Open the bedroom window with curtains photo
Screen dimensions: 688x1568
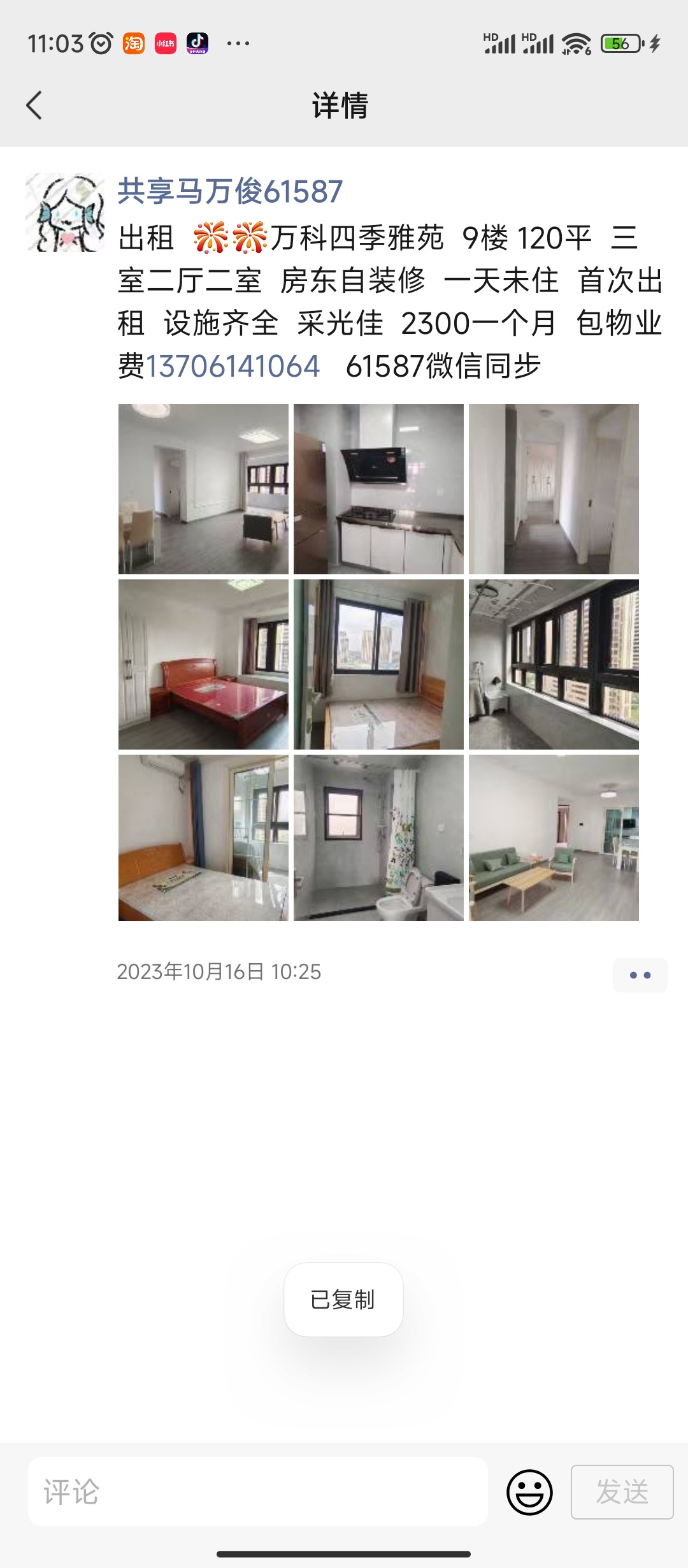click(x=378, y=664)
